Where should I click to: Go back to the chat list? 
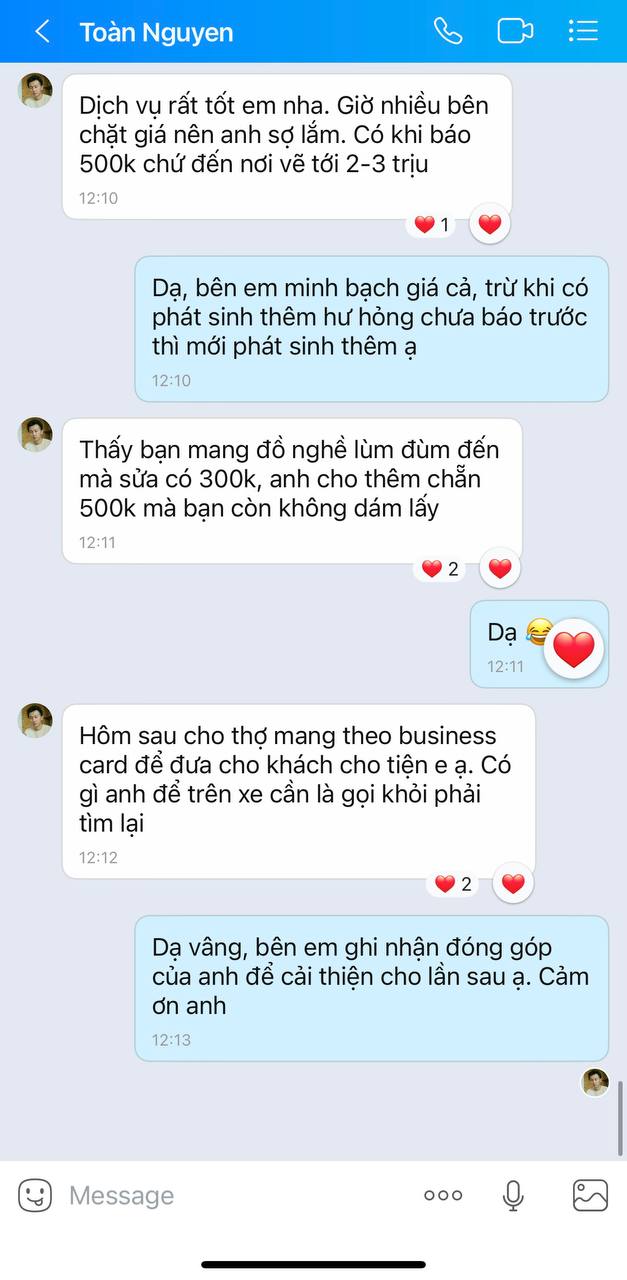tap(42, 32)
